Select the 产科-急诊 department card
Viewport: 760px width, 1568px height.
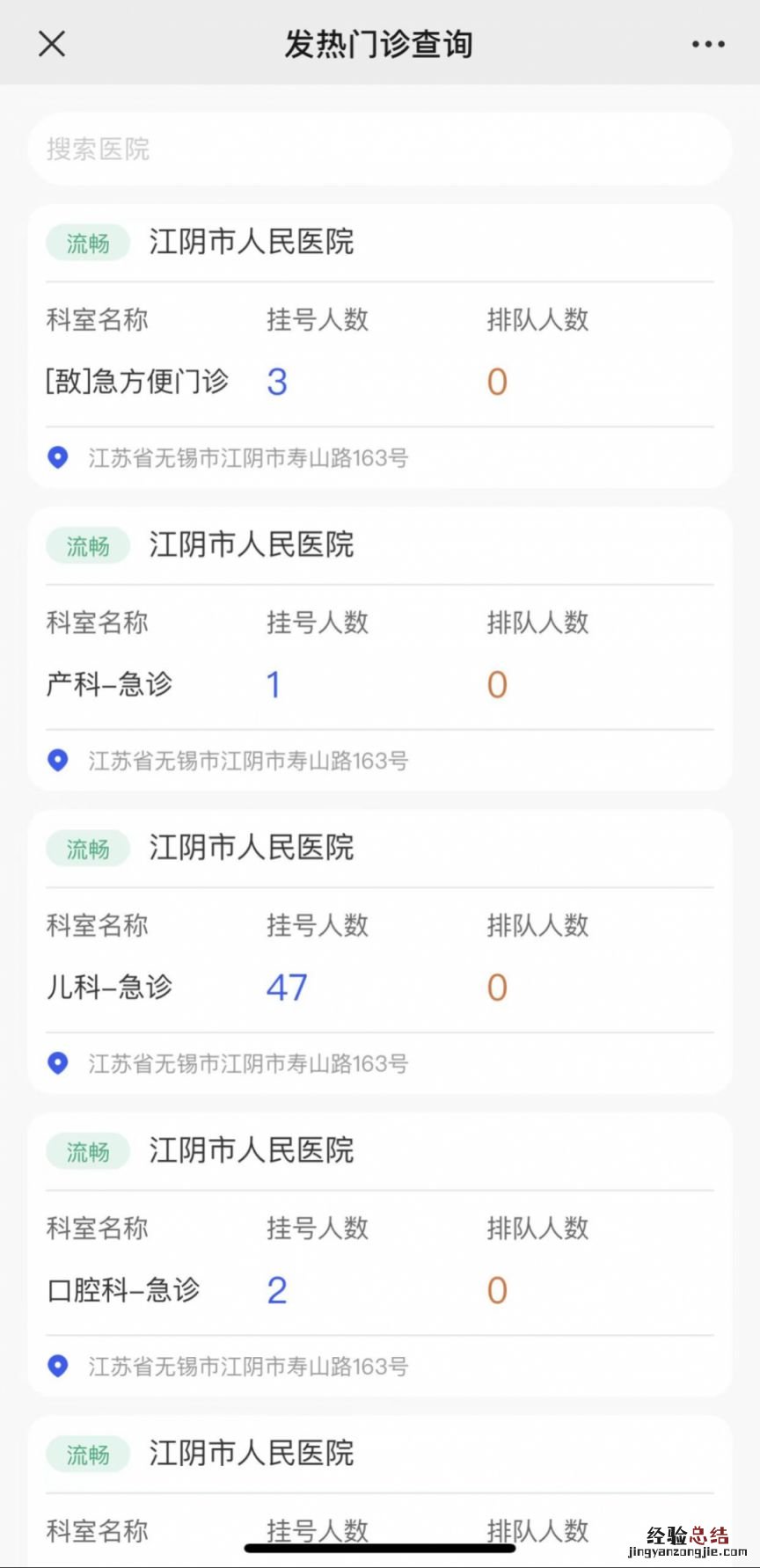coord(380,651)
